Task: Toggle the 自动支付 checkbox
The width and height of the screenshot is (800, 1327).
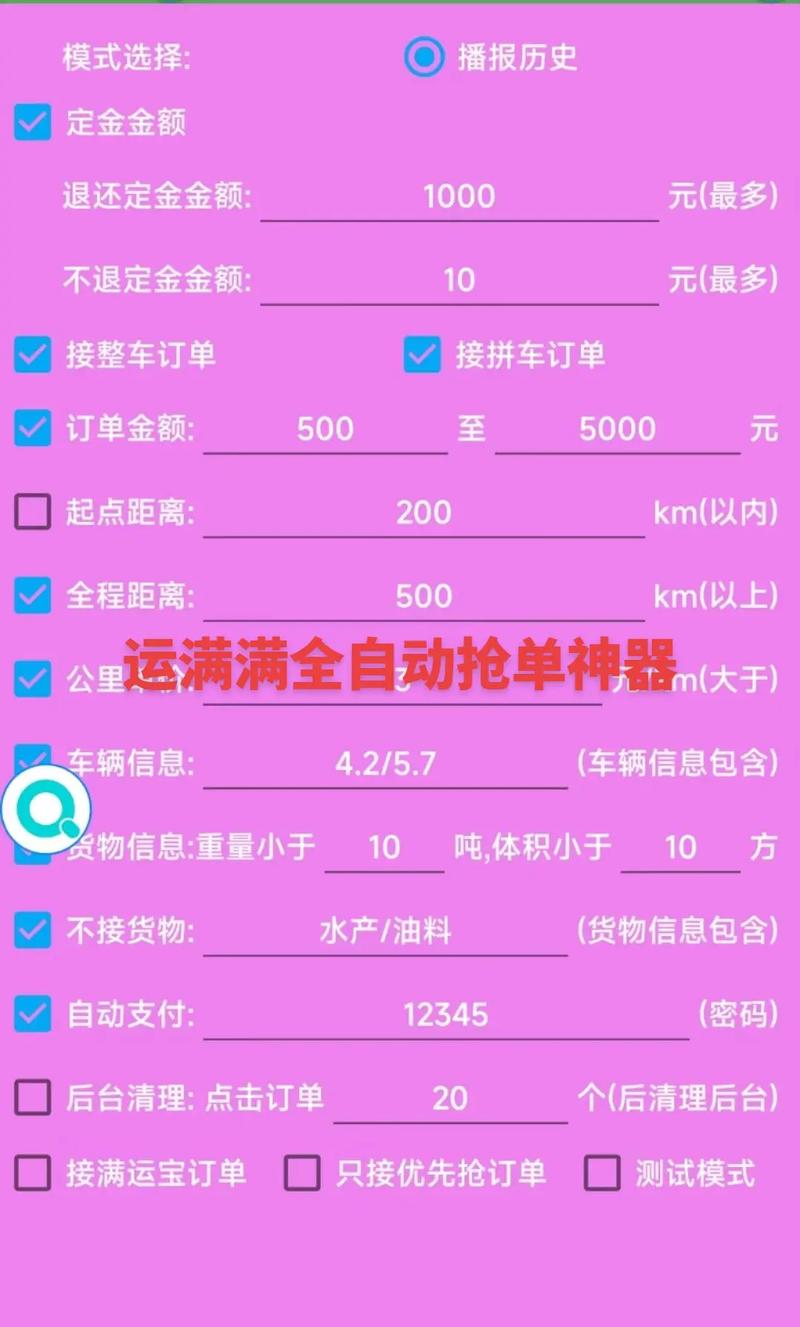Action: 32,1015
